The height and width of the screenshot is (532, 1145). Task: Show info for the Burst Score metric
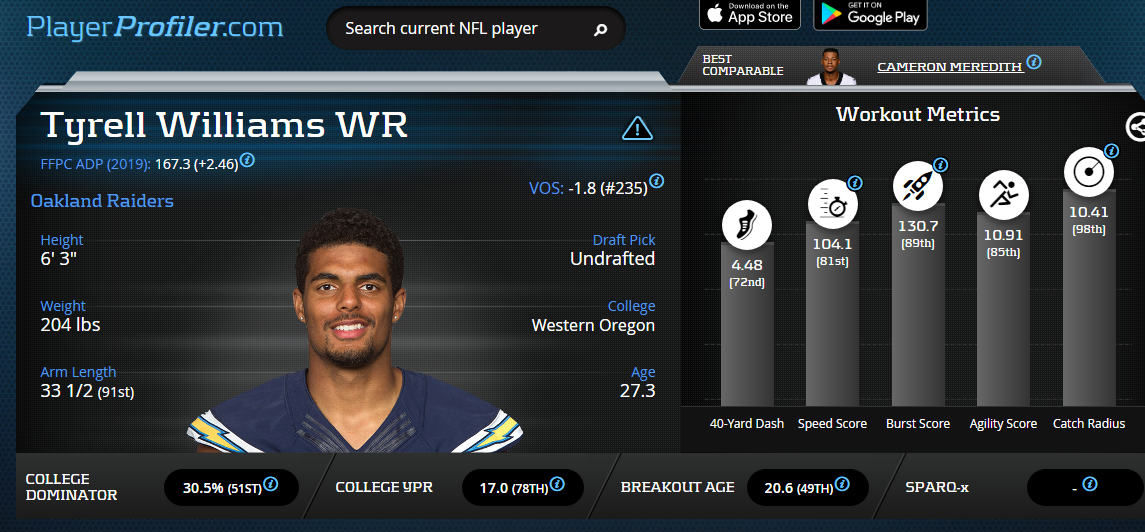click(x=940, y=165)
